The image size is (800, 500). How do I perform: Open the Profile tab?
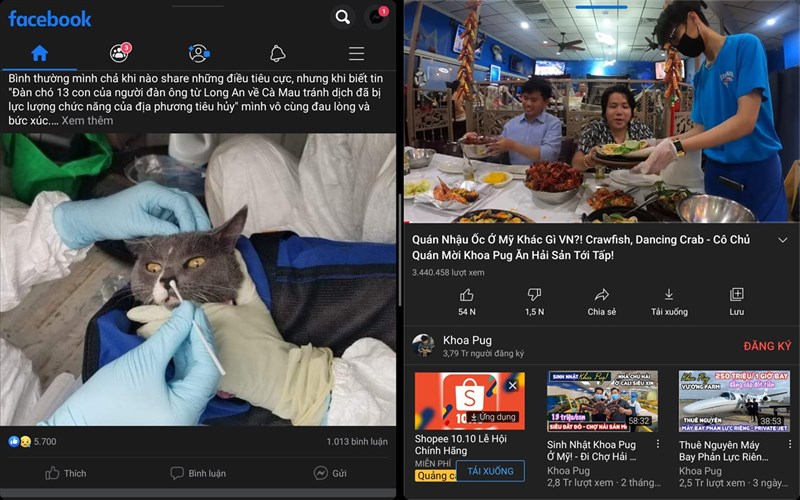click(x=199, y=53)
